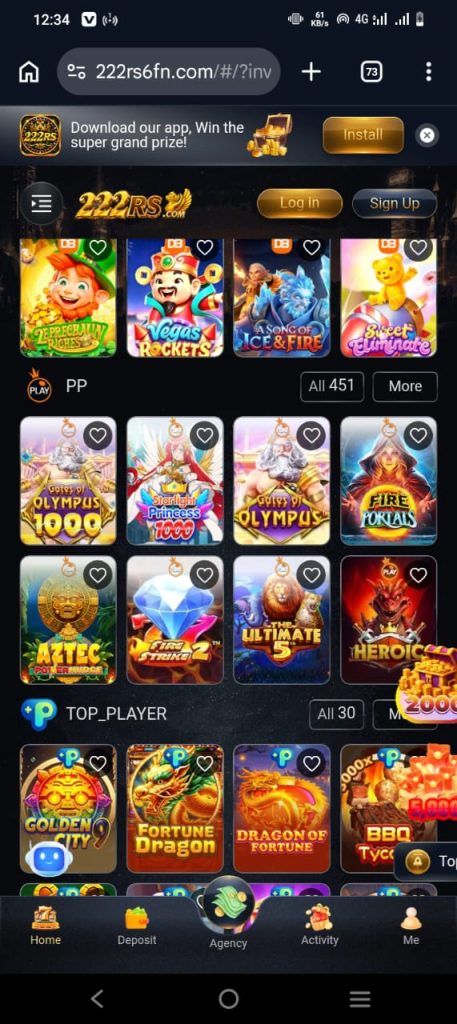
Task: Install the 222RS app from banner
Action: pyautogui.click(x=363, y=135)
